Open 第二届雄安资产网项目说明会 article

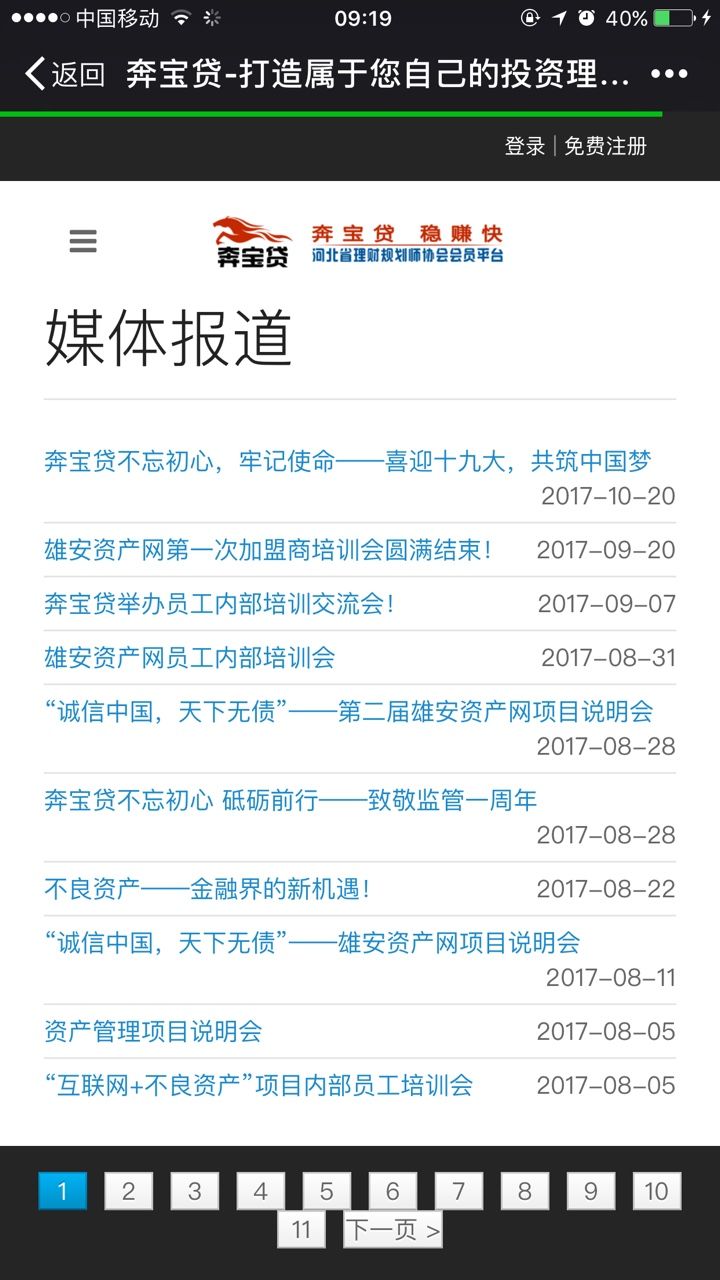348,712
